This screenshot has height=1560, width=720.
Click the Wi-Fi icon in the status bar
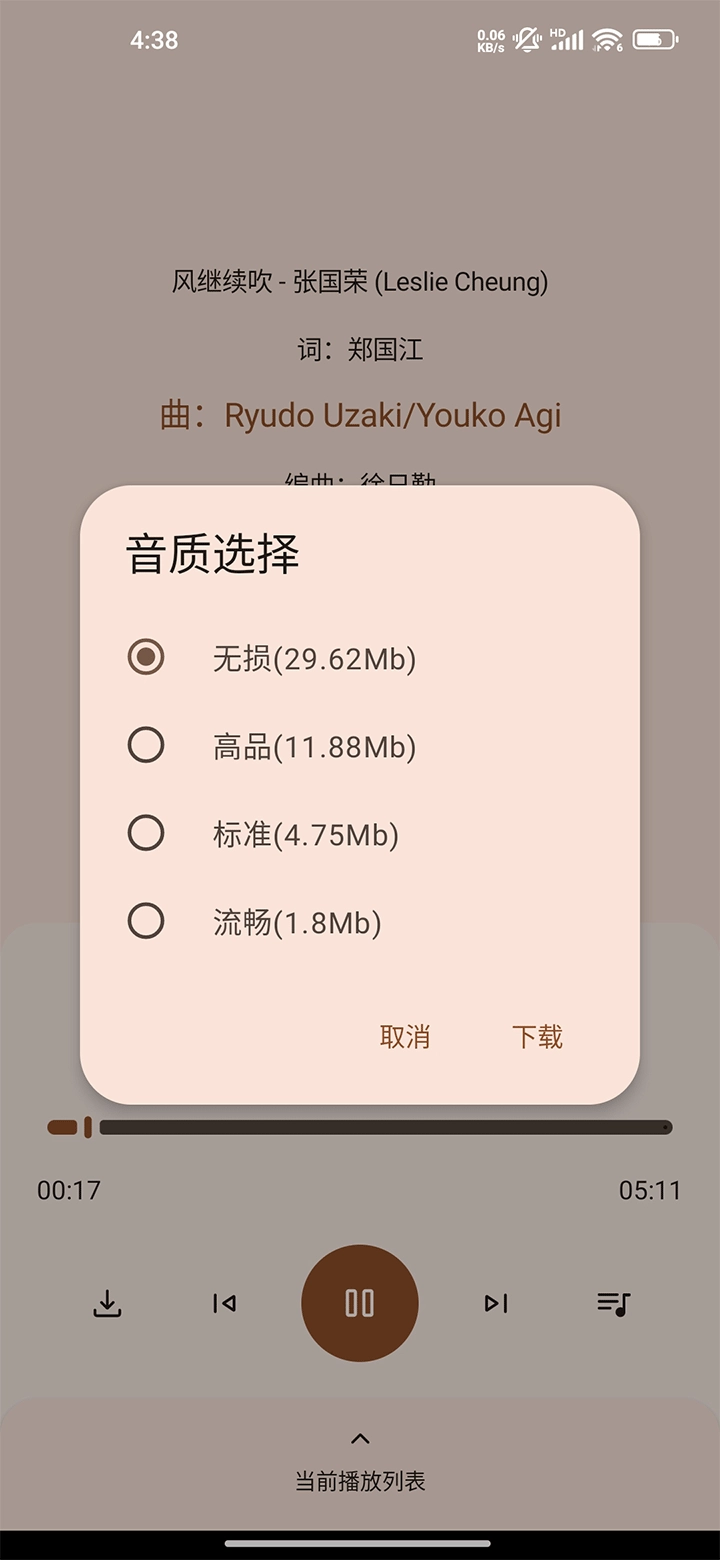(607, 39)
